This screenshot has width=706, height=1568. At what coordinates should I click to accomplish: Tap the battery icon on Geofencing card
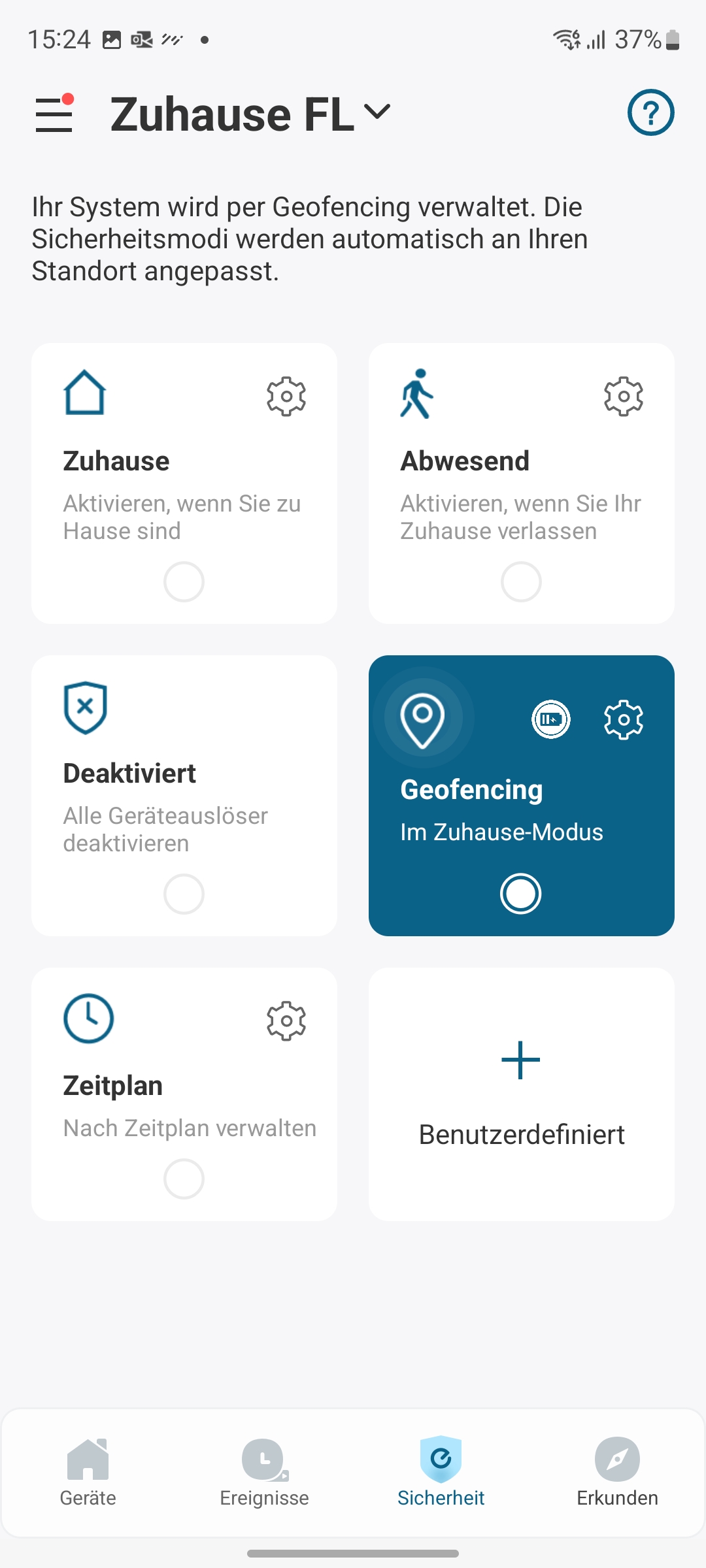551,720
